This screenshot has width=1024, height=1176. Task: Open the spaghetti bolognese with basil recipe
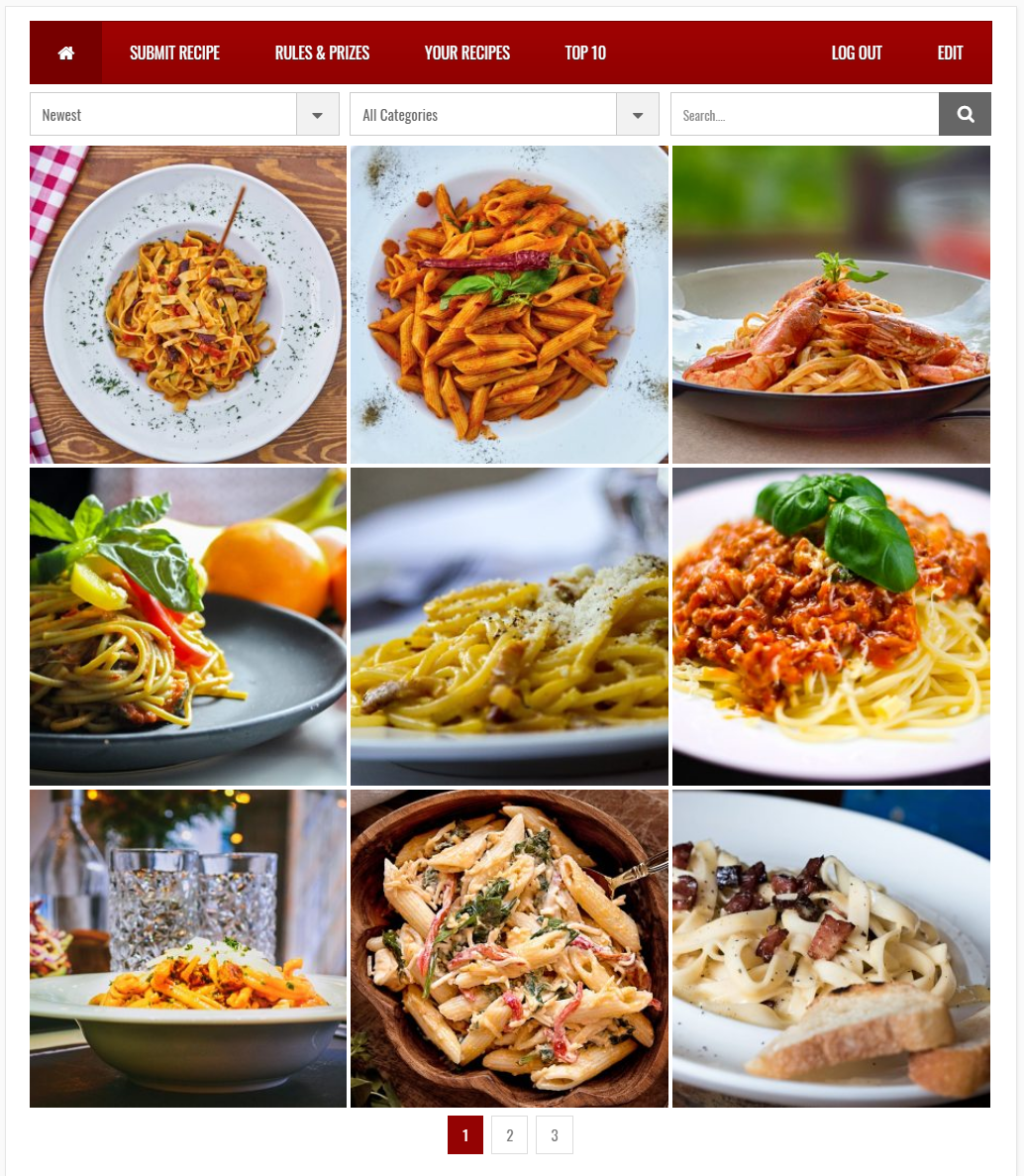point(831,627)
